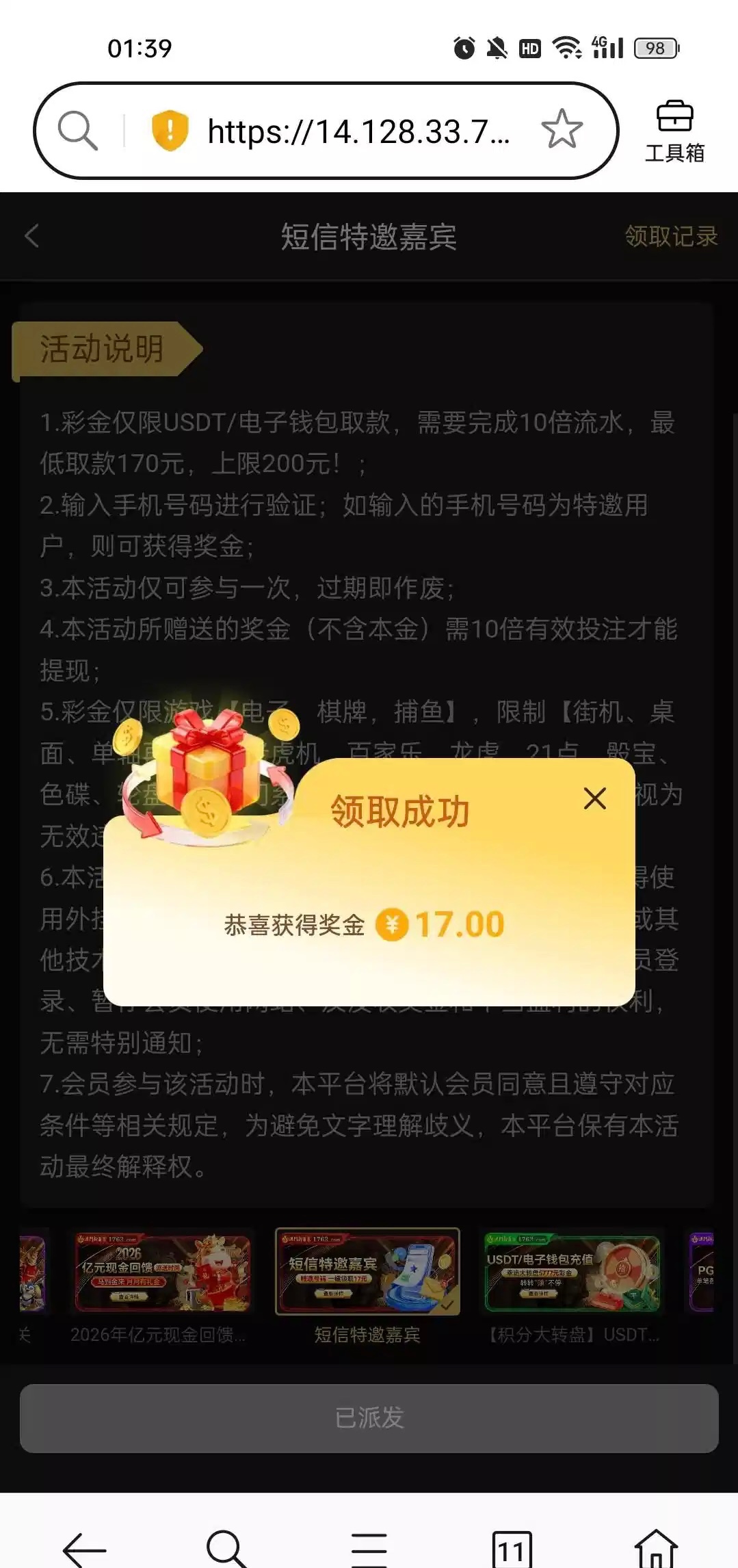The height and width of the screenshot is (1568, 738).
Task: Open 领取记录 claim history
Action: pos(670,236)
